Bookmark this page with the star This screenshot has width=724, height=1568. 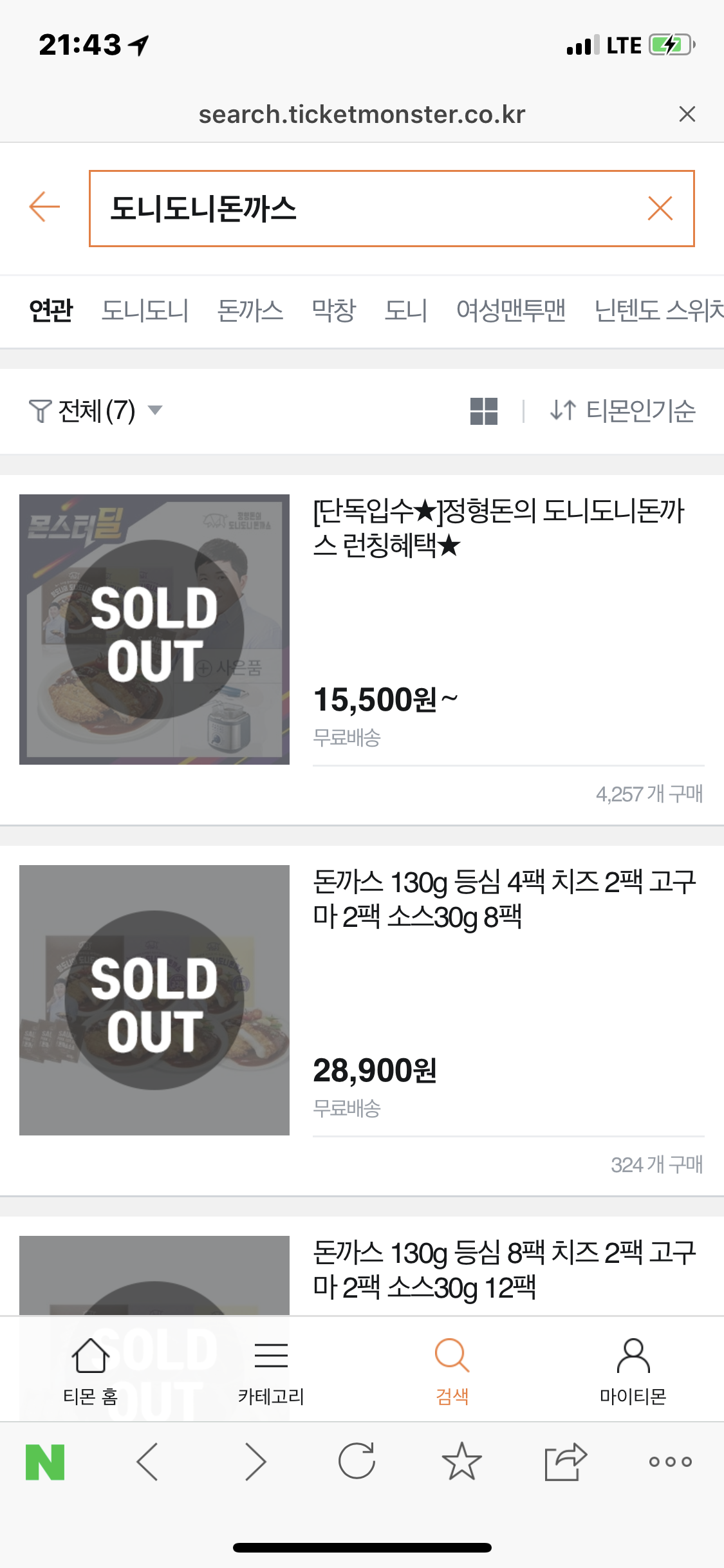(x=461, y=1461)
